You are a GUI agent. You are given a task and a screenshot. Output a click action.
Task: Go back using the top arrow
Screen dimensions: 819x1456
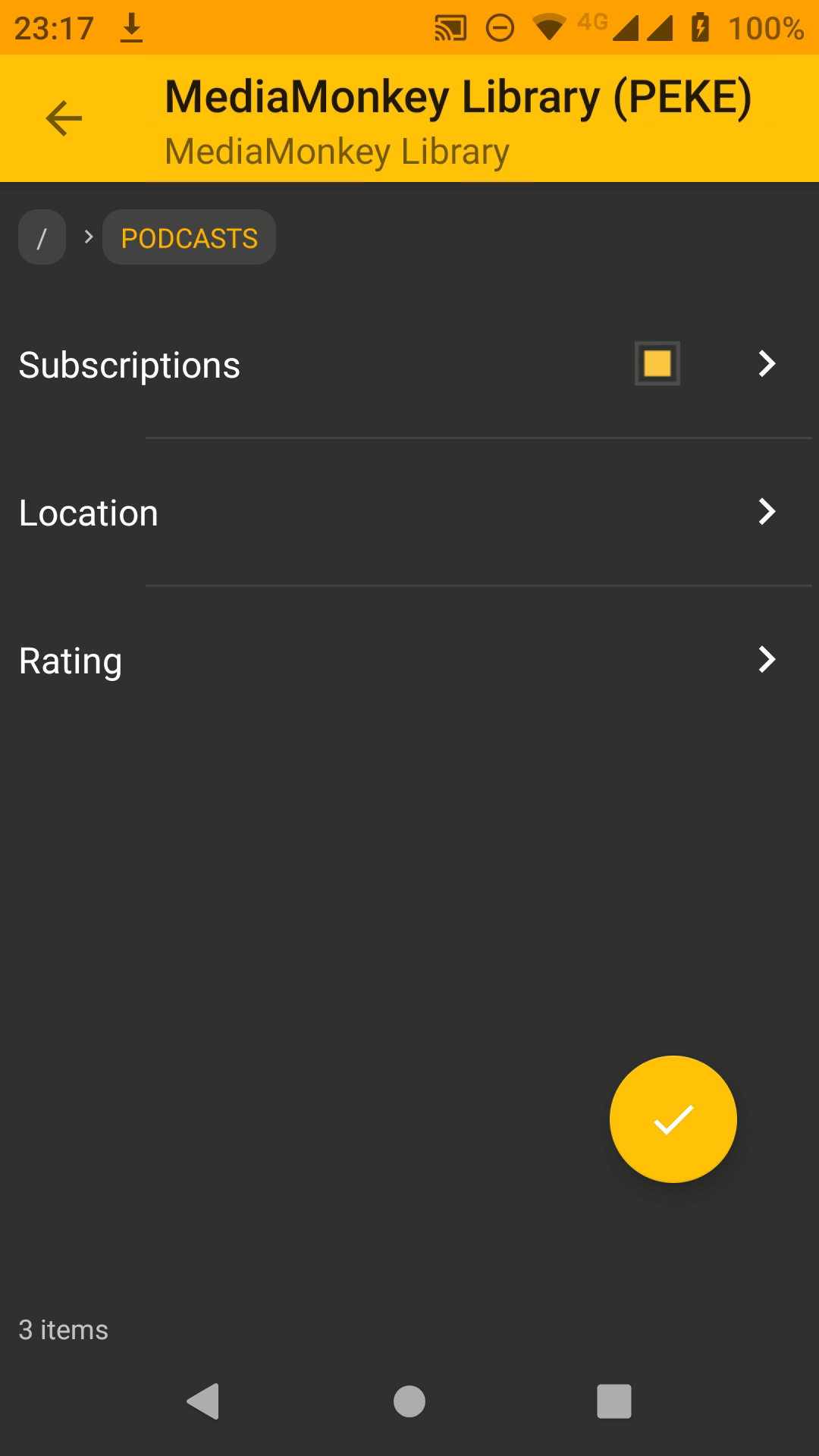[x=64, y=118]
